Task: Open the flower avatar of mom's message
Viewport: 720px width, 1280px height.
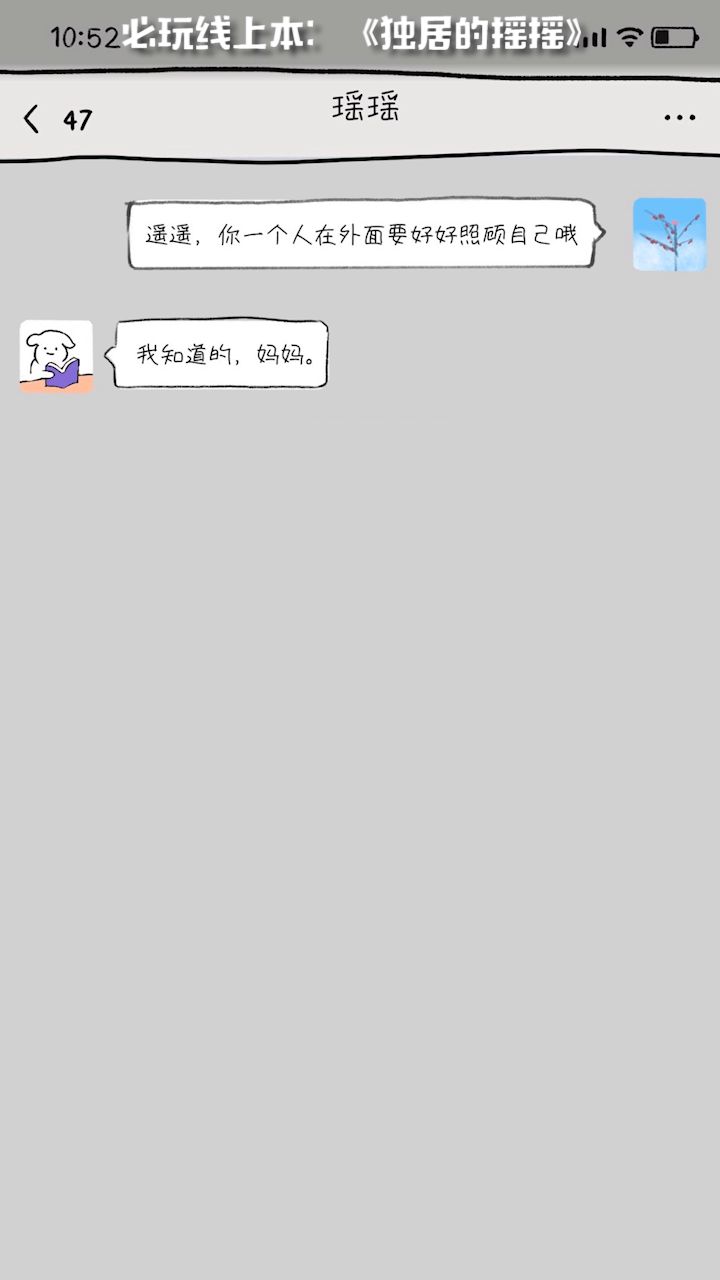Action: [669, 234]
